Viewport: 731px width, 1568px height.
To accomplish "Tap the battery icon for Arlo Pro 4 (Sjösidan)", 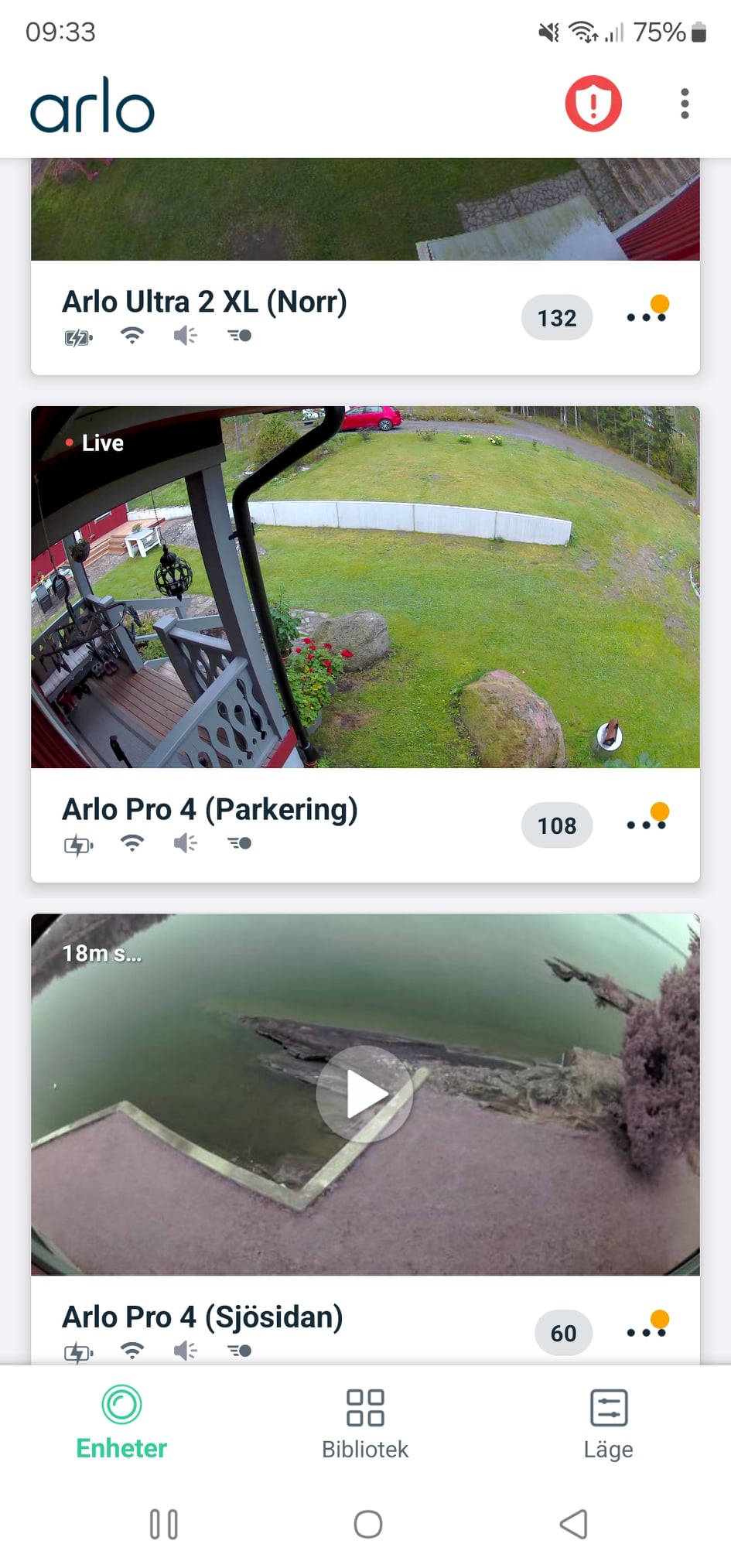I will [78, 1351].
